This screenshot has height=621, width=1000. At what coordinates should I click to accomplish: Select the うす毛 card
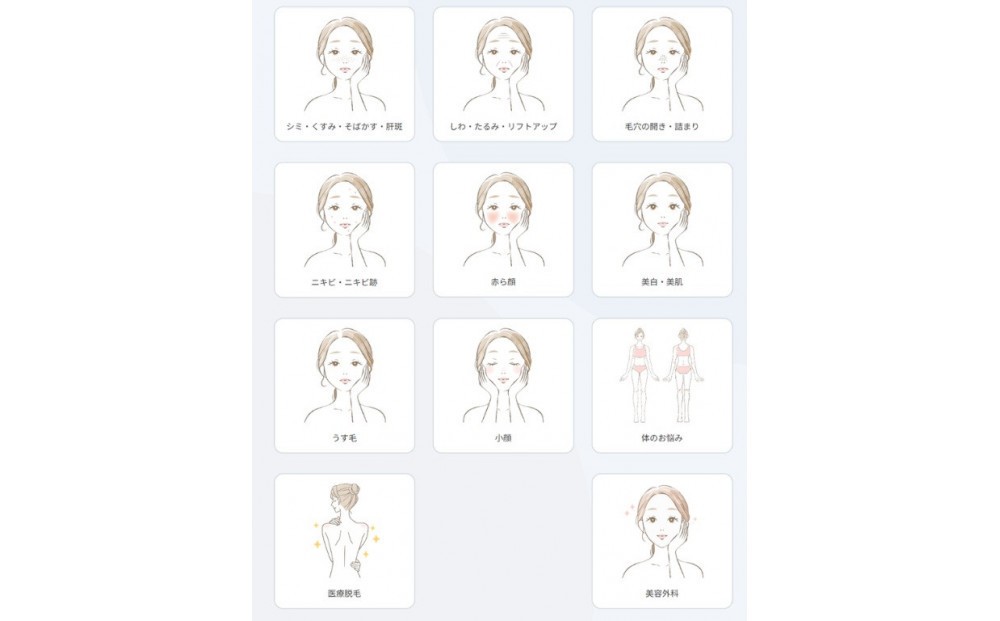(x=344, y=386)
